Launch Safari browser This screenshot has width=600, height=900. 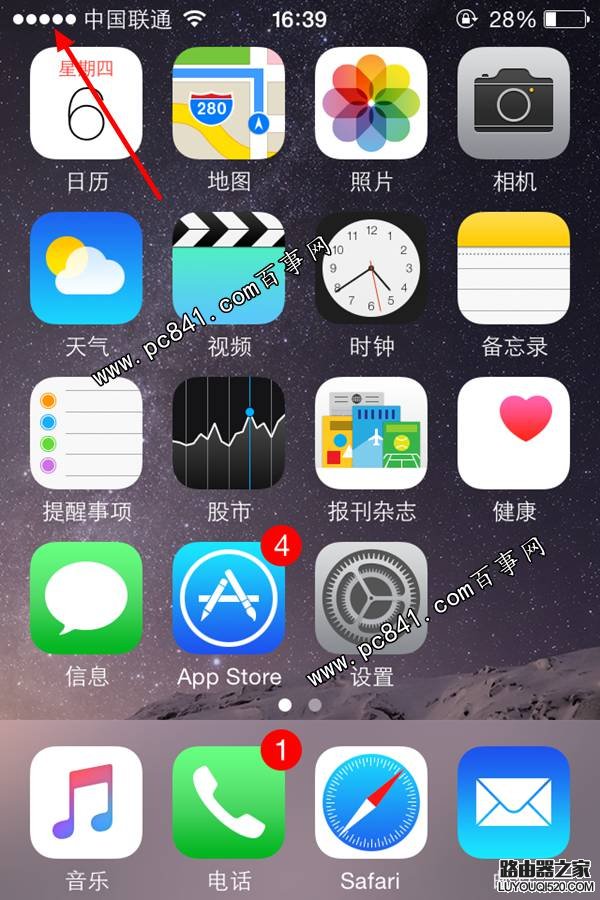371,802
